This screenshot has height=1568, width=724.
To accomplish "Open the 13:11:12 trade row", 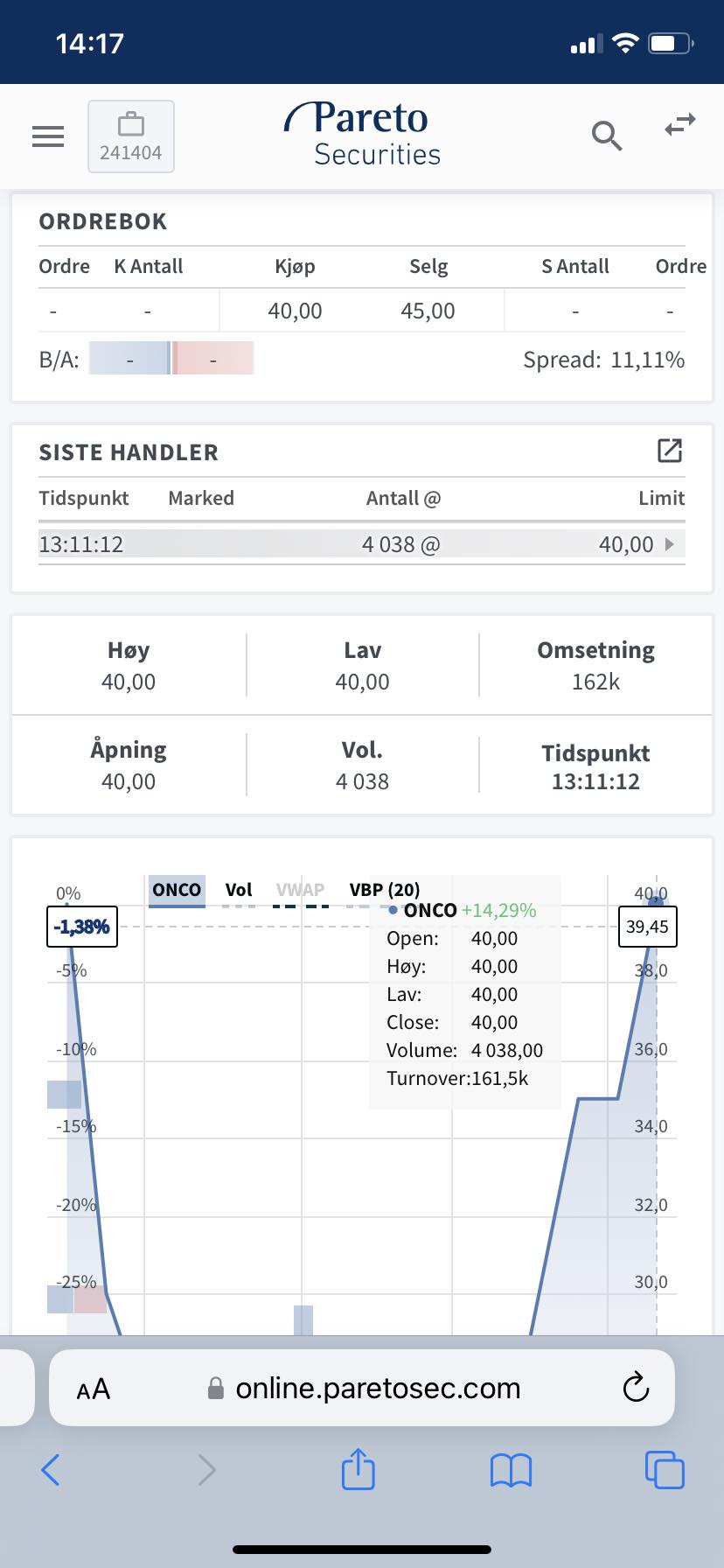I will [361, 544].
